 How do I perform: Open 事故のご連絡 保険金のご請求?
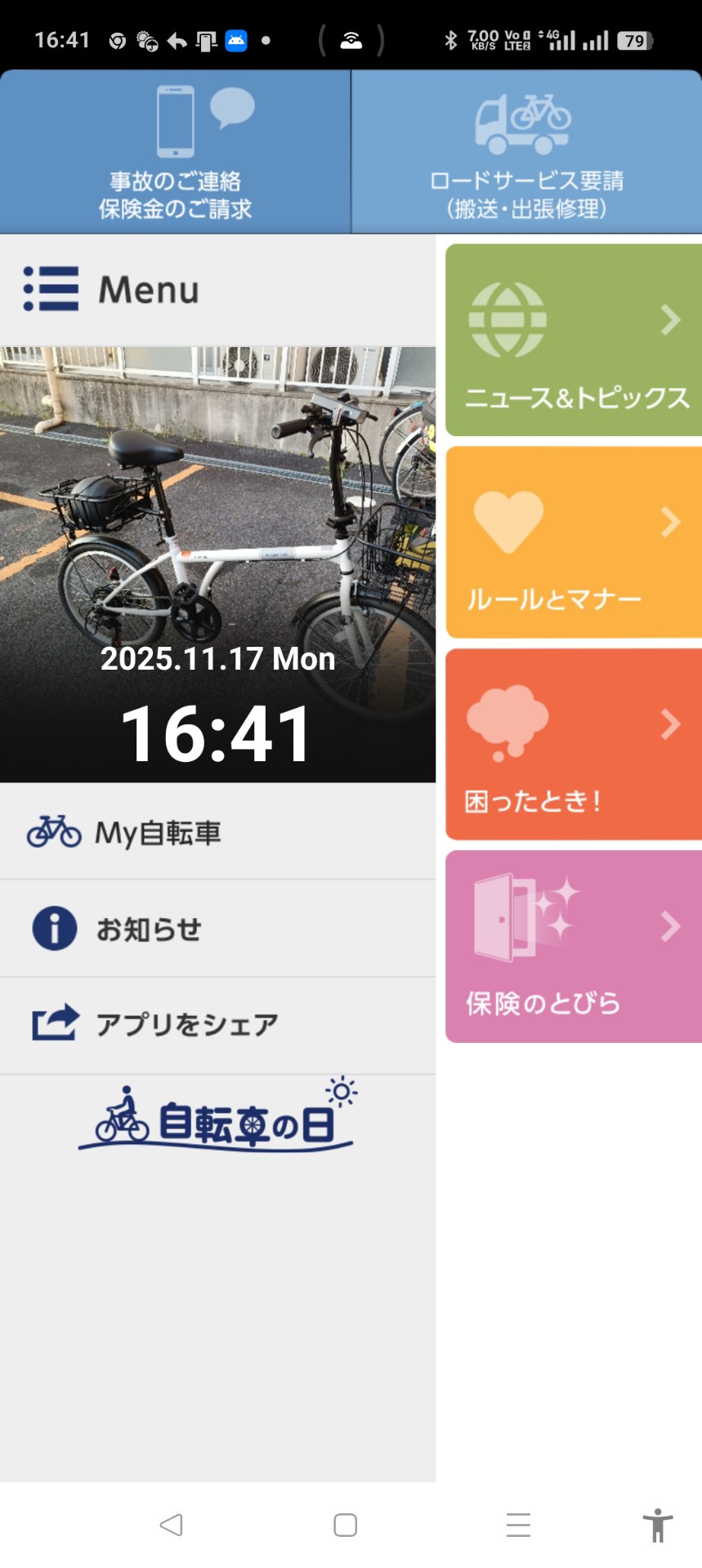coord(175,152)
